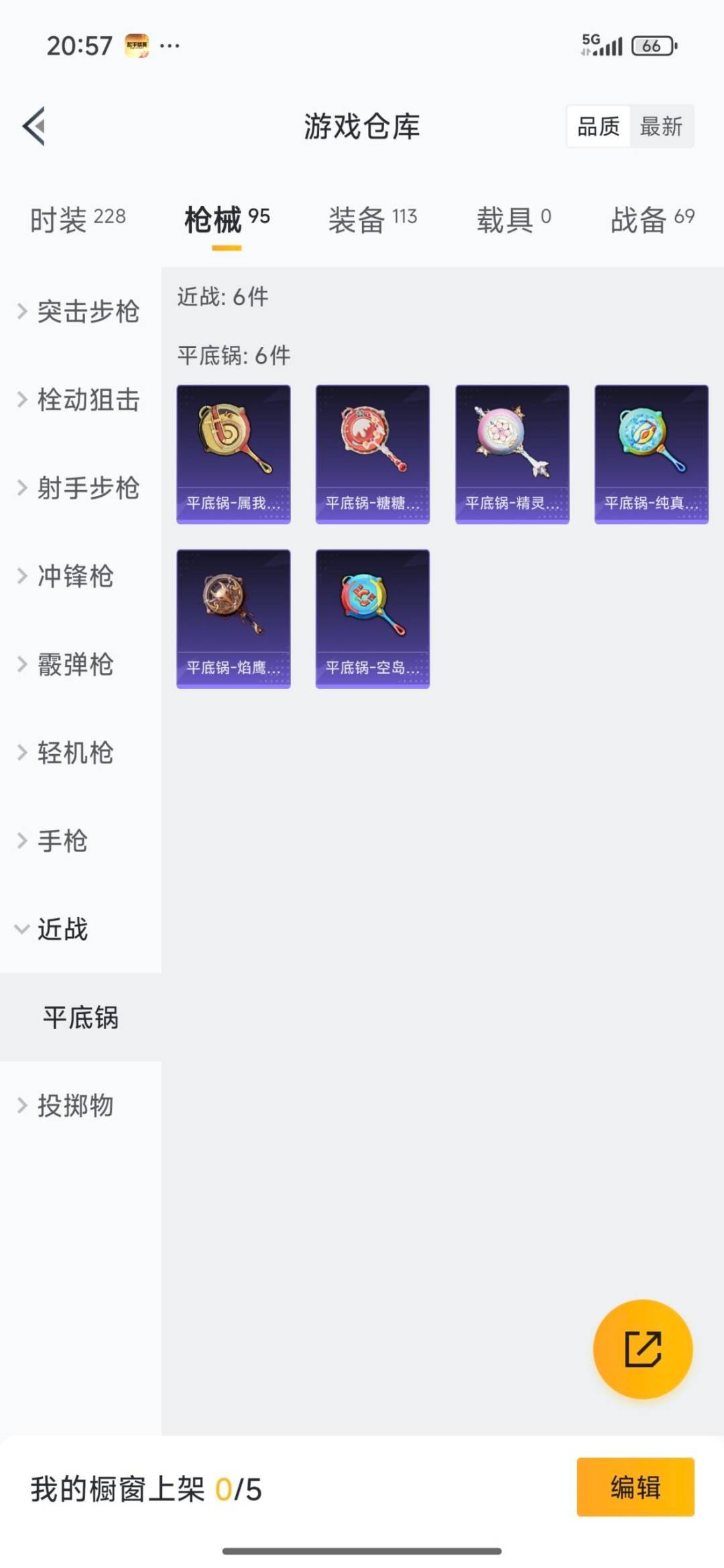Select the 平底锅-焰鹰 pan item
The image size is (724, 1568).
pos(234,618)
